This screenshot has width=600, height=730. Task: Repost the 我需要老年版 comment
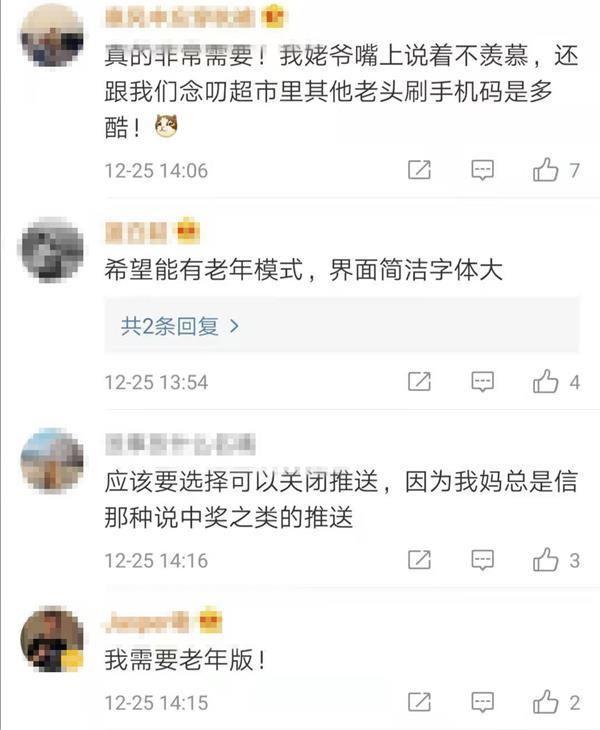(420, 702)
